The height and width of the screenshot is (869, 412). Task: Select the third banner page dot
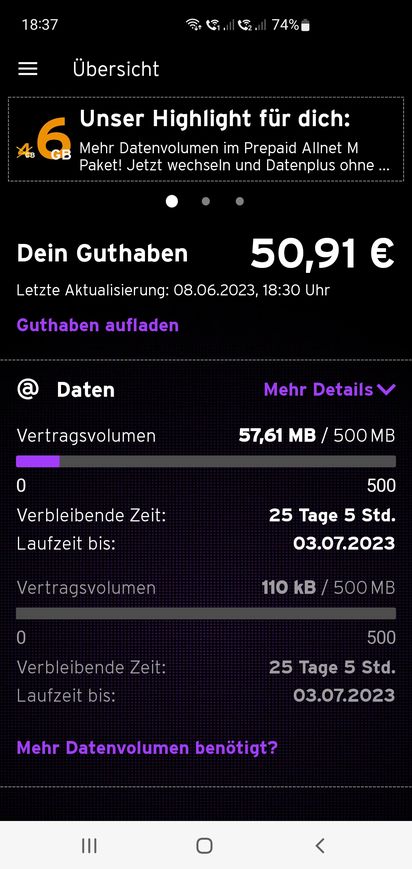tap(240, 201)
